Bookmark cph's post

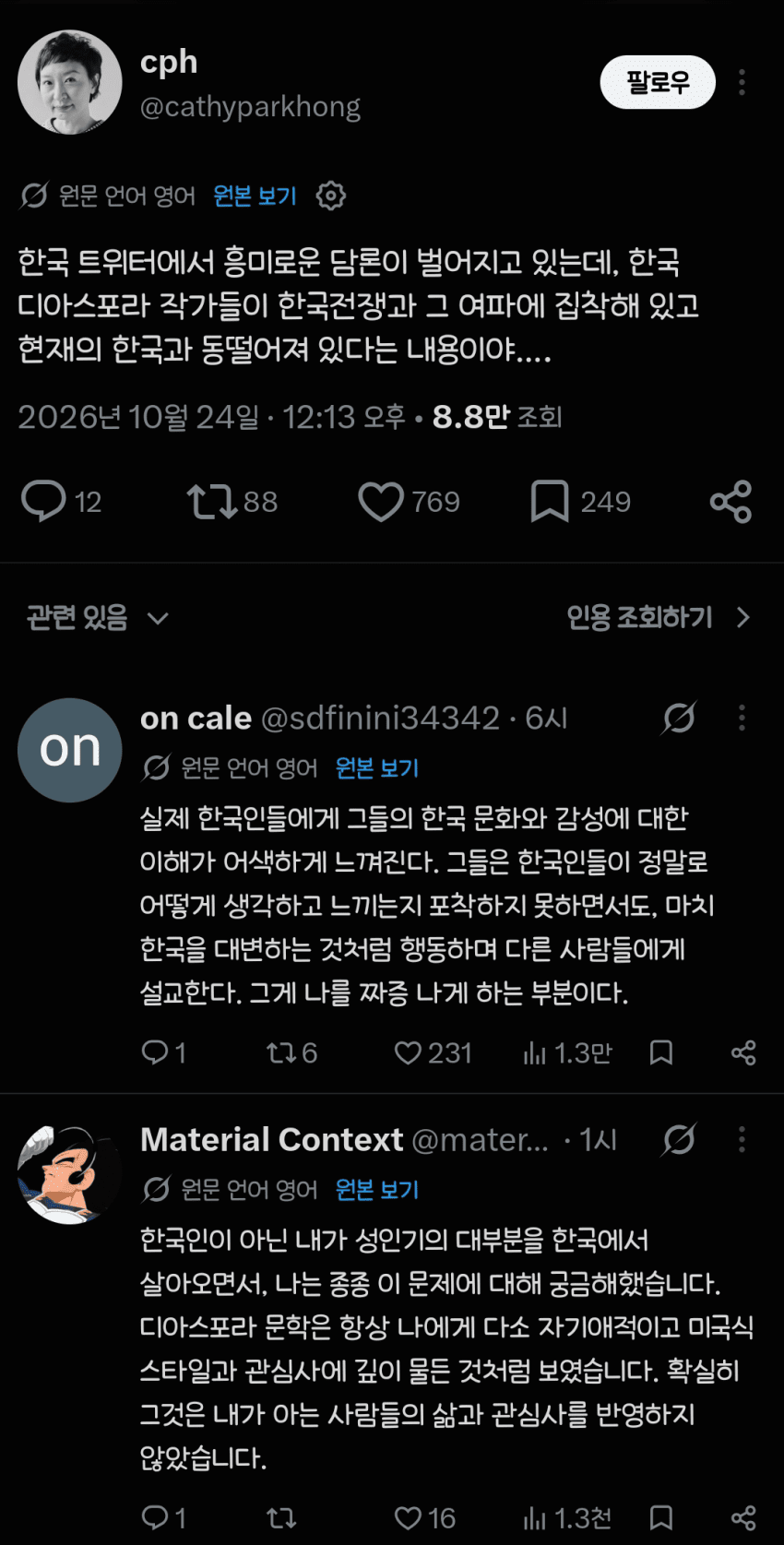pyautogui.click(x=580, y=502)
